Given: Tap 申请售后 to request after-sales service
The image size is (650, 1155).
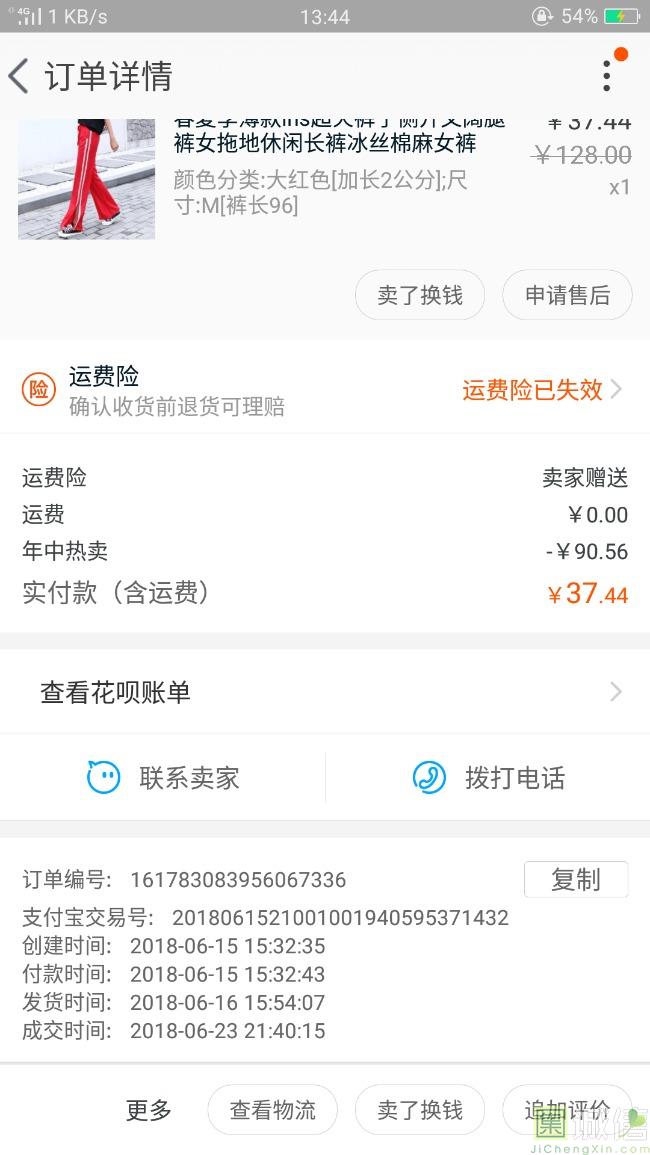Looking at the screenshot, I should (x=567, y=295).
